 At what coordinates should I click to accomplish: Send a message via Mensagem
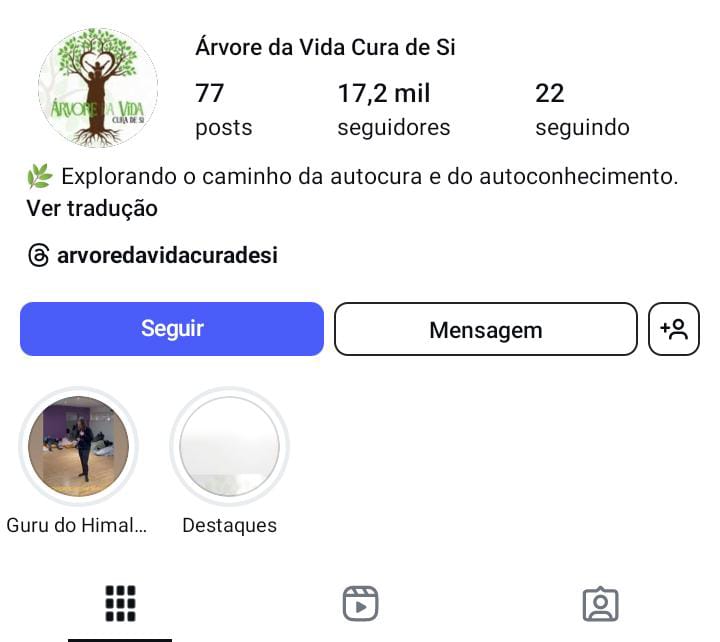click(485, 329)
